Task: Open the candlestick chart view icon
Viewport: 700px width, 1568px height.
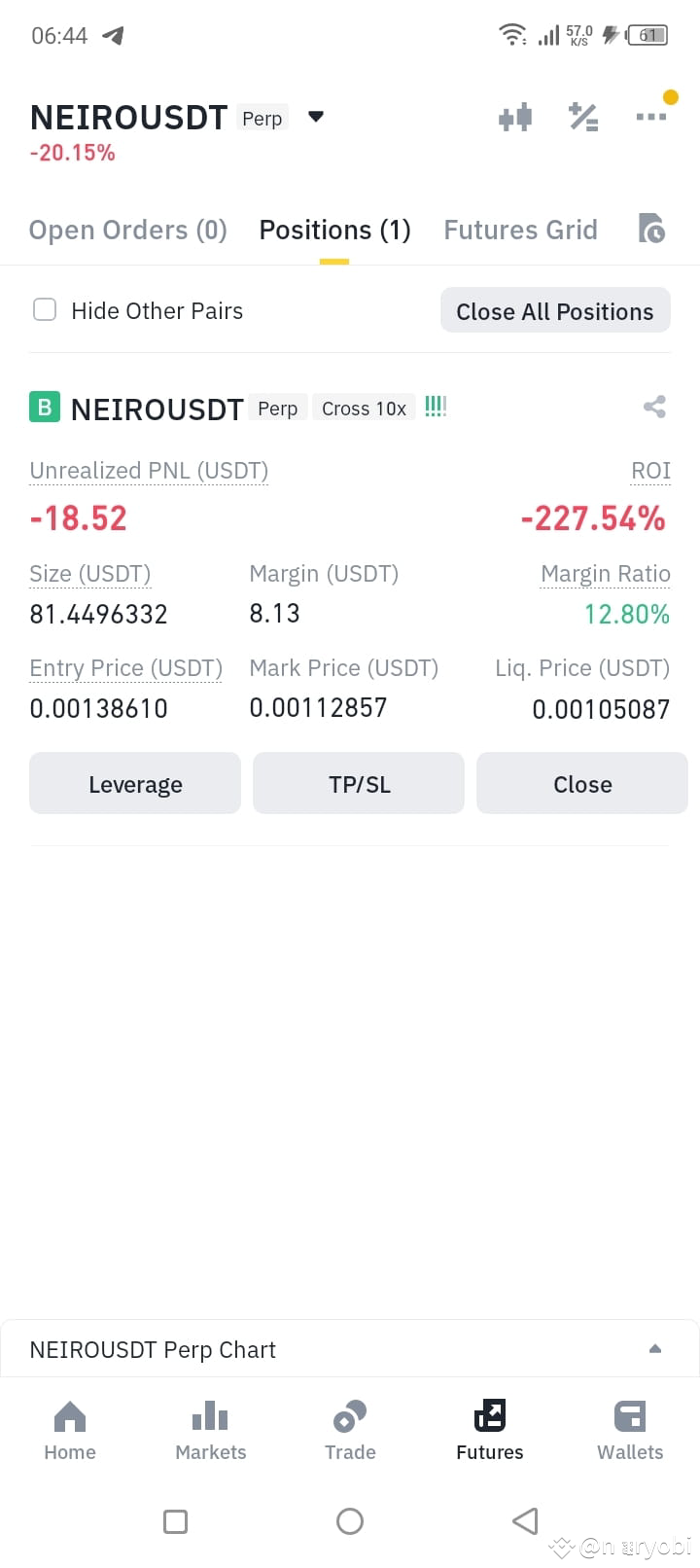Action: [514, 116]
